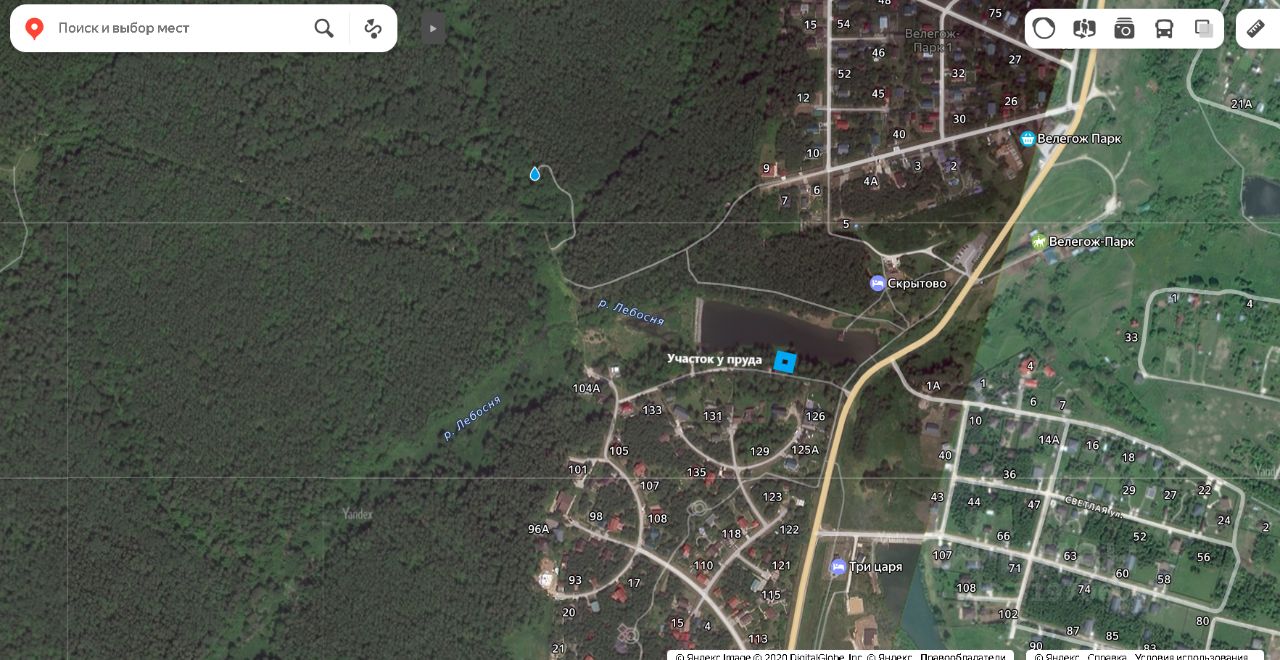Open the "Велегож Парк" shop marker

1027,138
